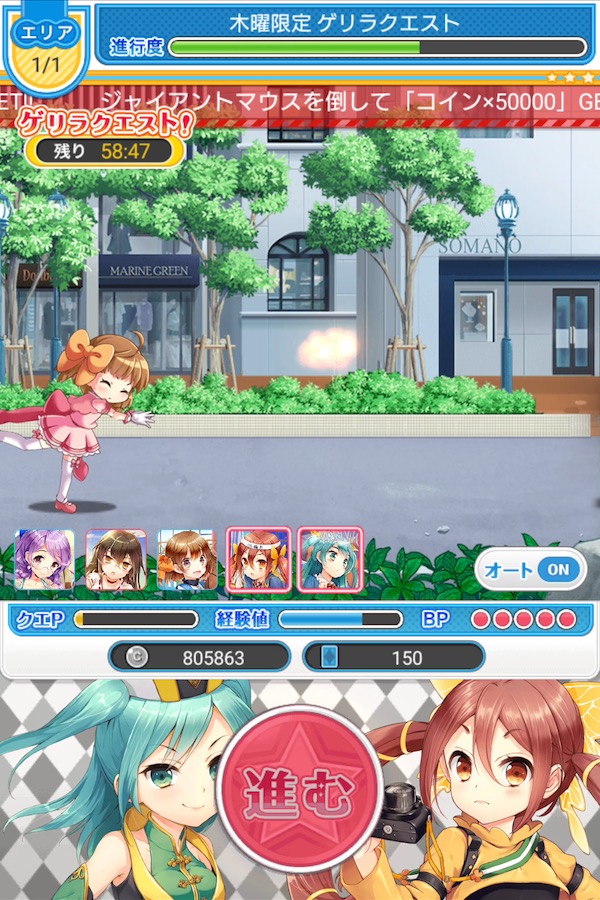Select the red-haired party member portrait

[x=259, y=560]
